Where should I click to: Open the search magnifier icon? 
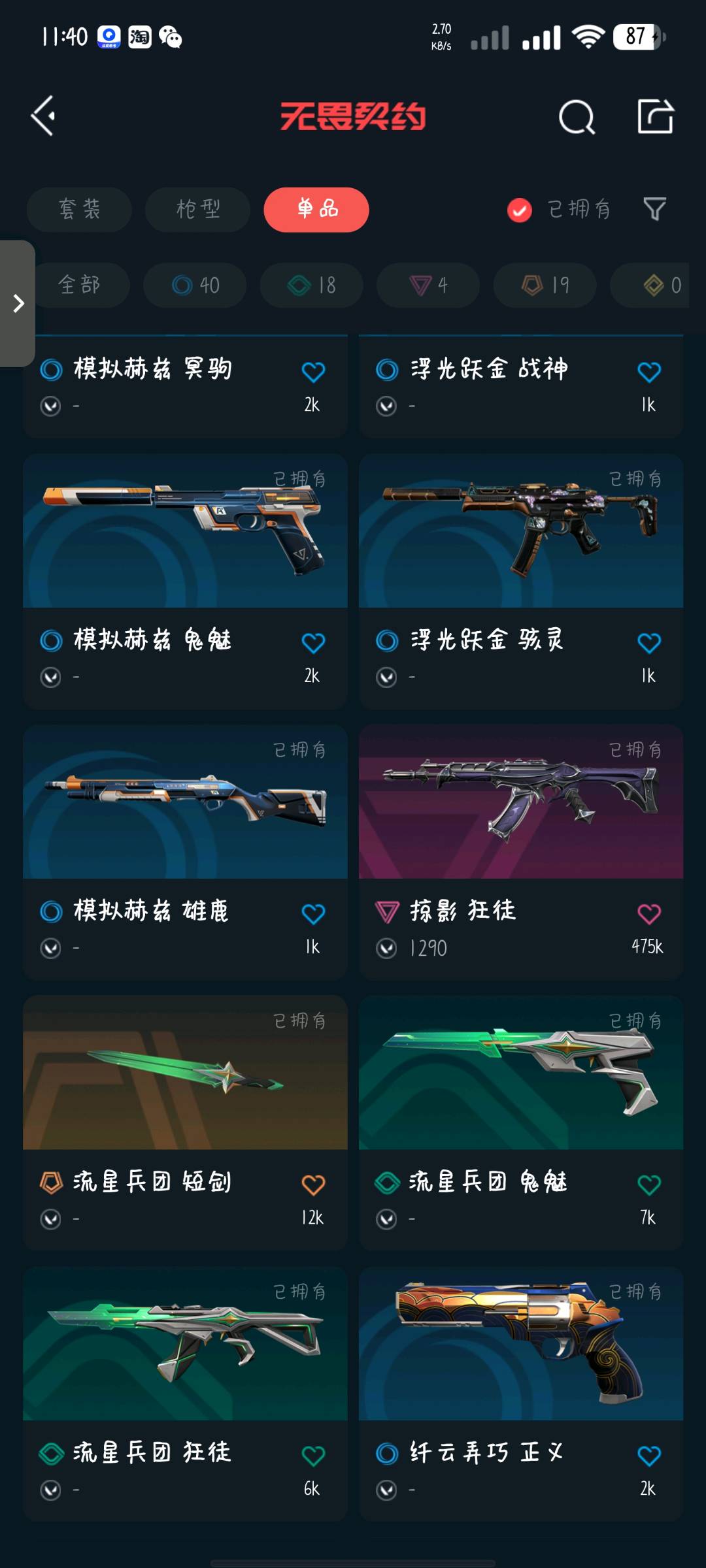click(x=577, y=118)
